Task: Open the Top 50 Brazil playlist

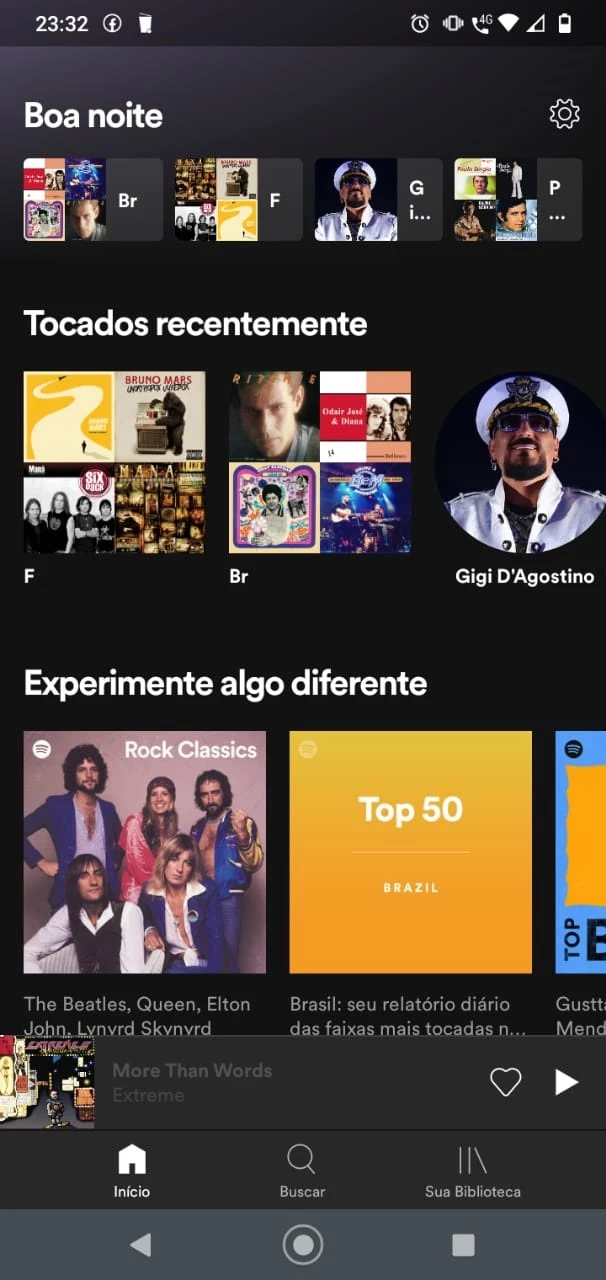Action: tap(410, 852)
